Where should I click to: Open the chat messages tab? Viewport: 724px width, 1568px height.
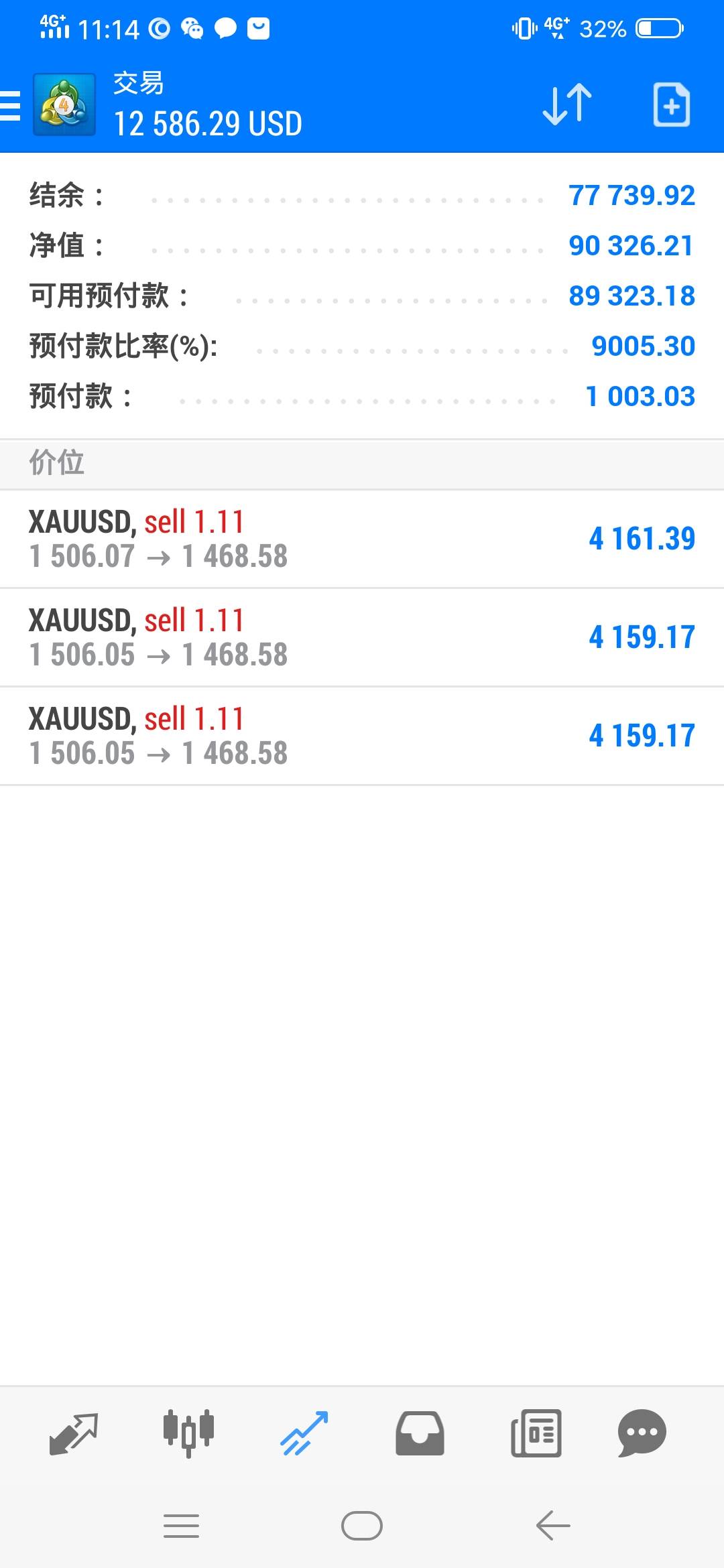pyautogui.click(x=642, y=1433)
